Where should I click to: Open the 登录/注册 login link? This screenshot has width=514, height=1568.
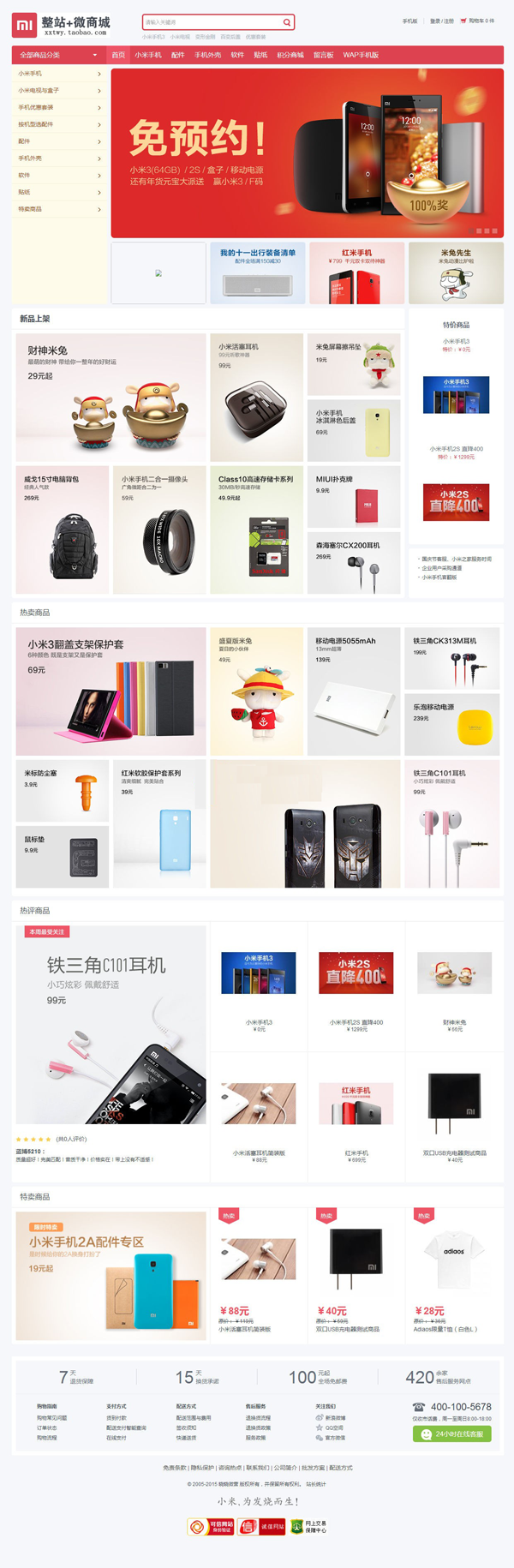click(x=442, y=21)
